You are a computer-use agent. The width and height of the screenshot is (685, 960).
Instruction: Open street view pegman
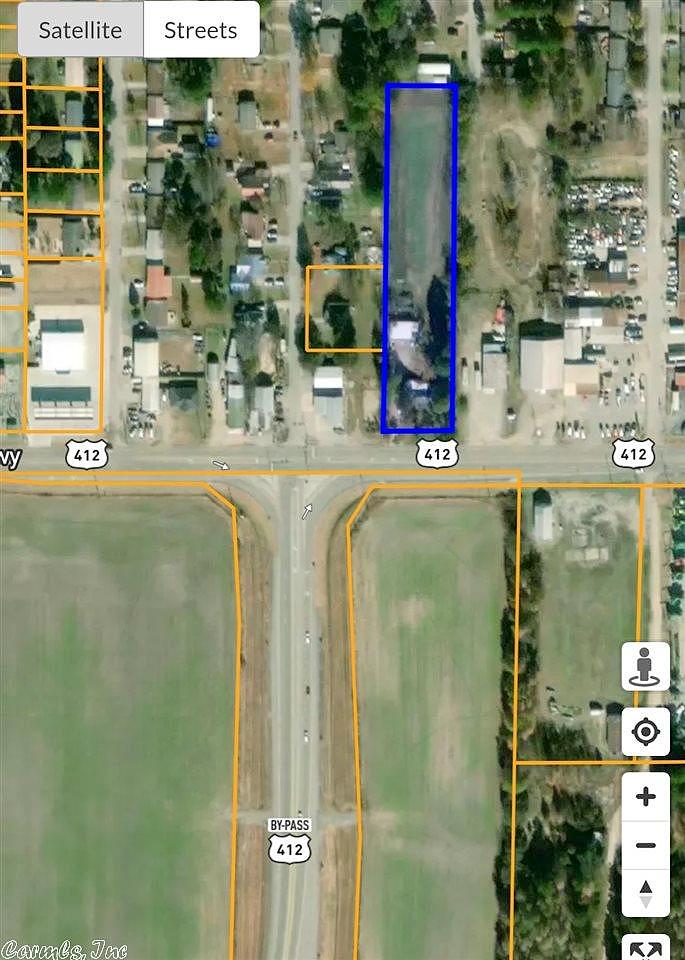click(645, 667)
